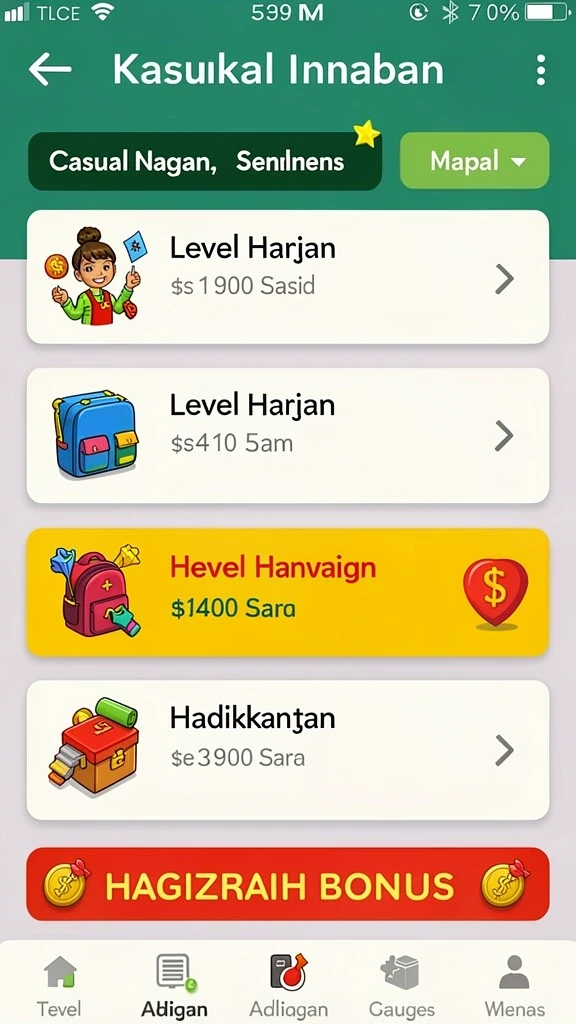This screenshot has width=576, height=1024.
Task: Open the Hadikkanjan $e3900 Sara card
Action: click(x=287, y=750)
